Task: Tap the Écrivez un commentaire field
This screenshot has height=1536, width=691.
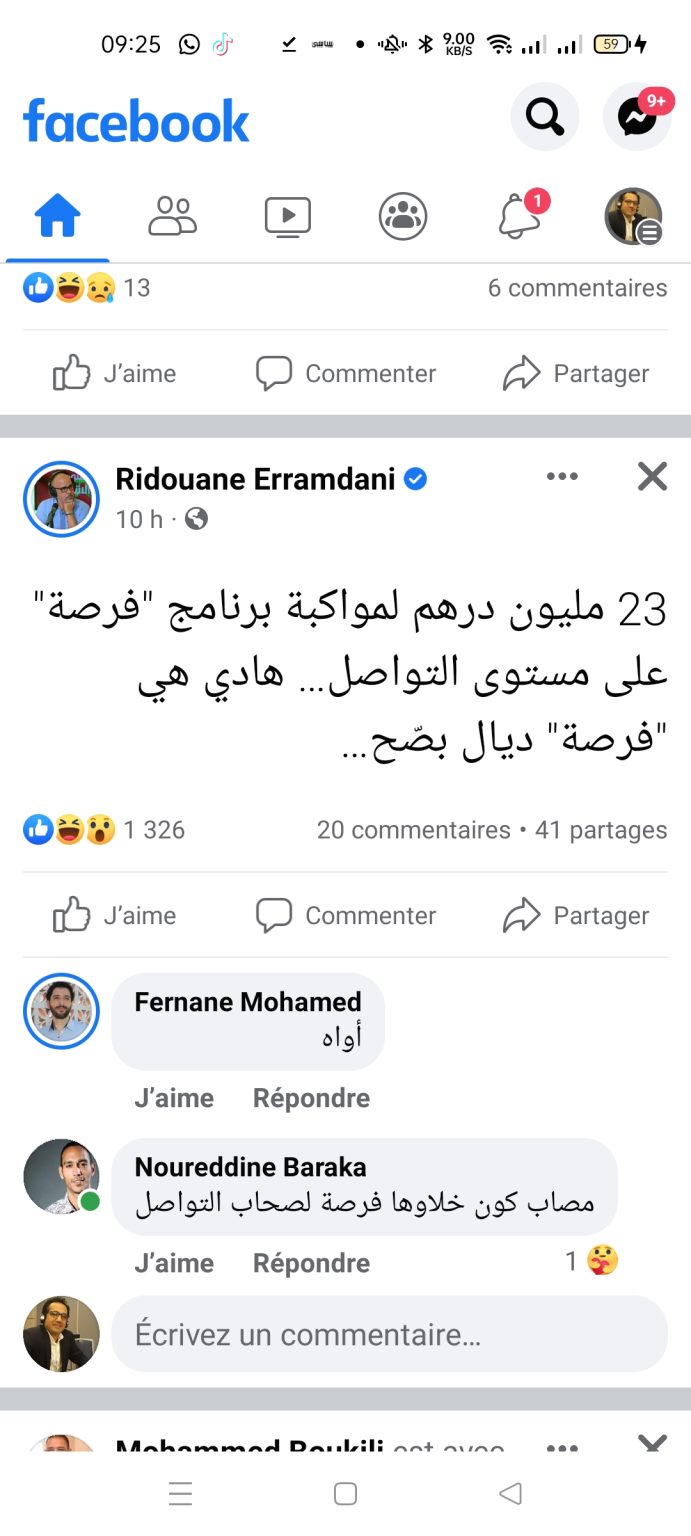Action: pos(388,1334)
